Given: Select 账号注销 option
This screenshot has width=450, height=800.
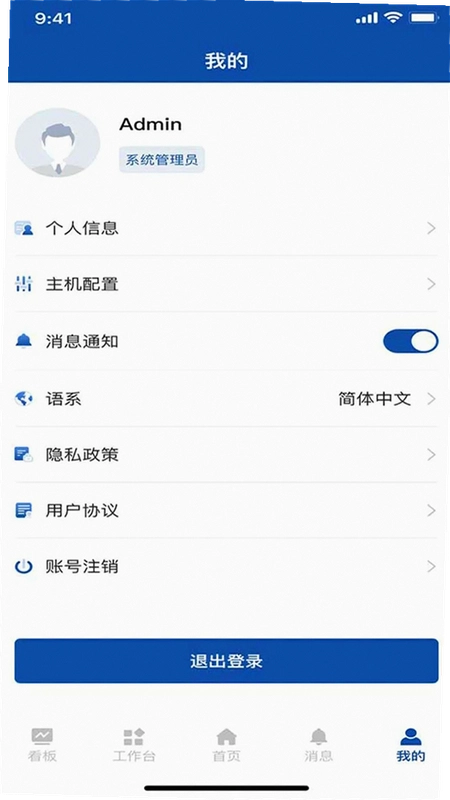Looking at the screenshot, I should [x=226, y=566].
